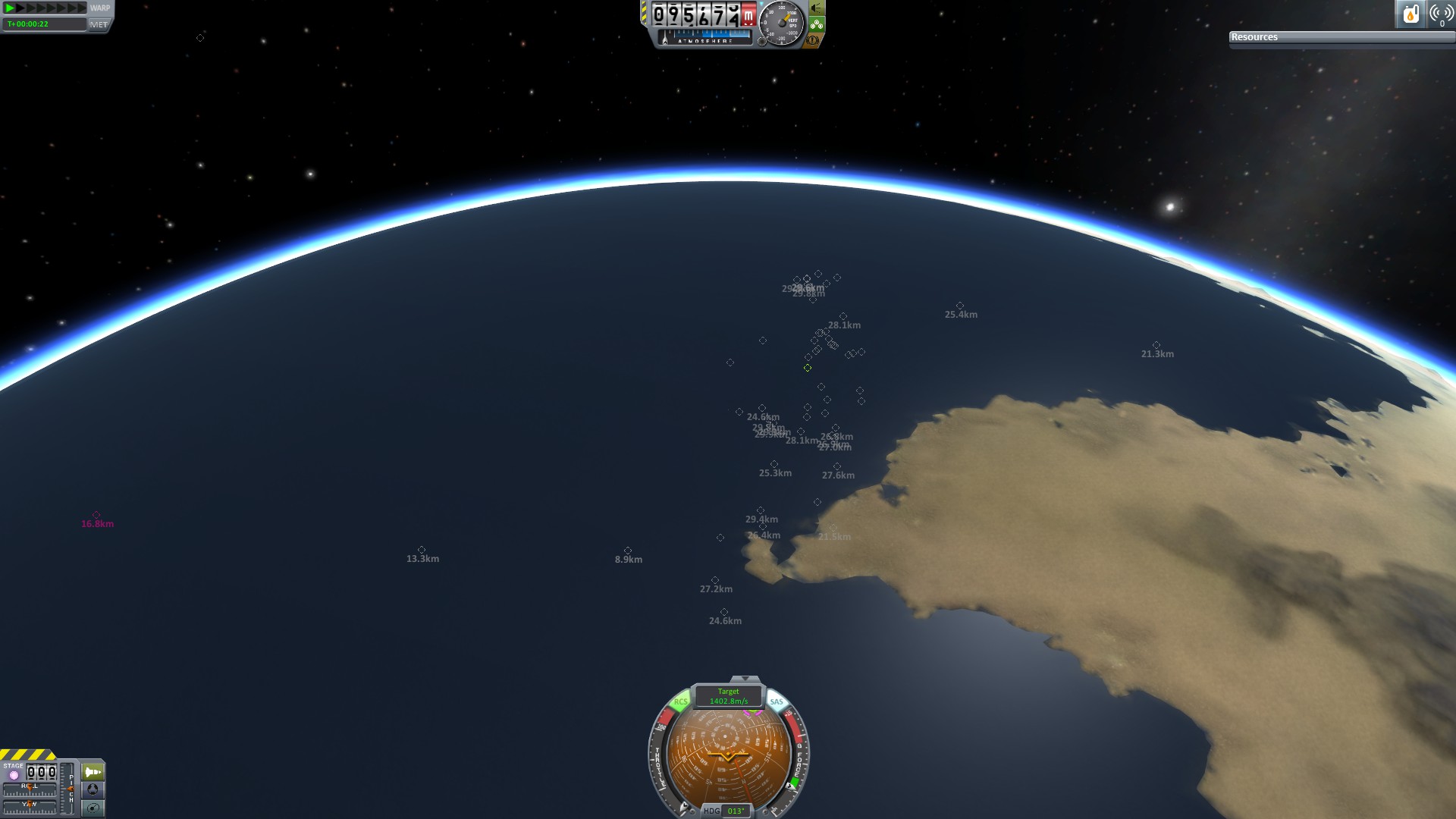Screen dimensions: 1456x819
Task: Toggle the MET clock mode
Action: coord(99,24)
